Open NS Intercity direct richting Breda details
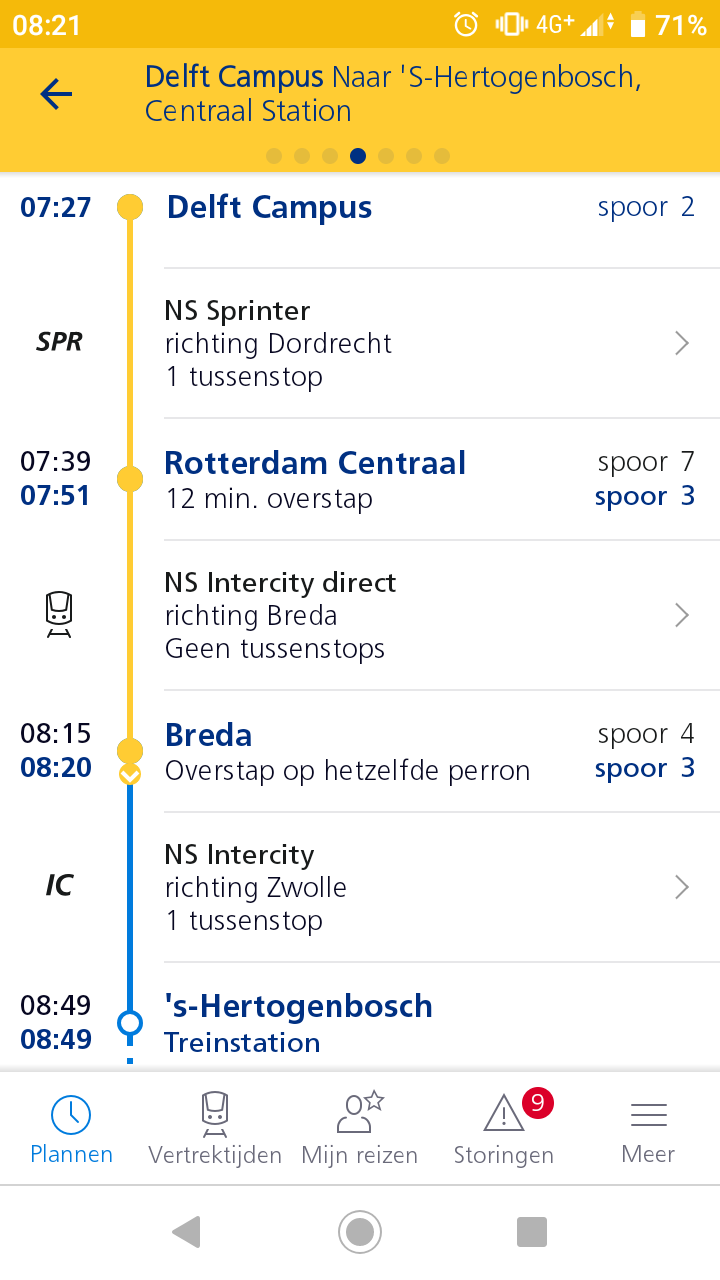This screenshot has width=720, height=1280. (441, 615)
